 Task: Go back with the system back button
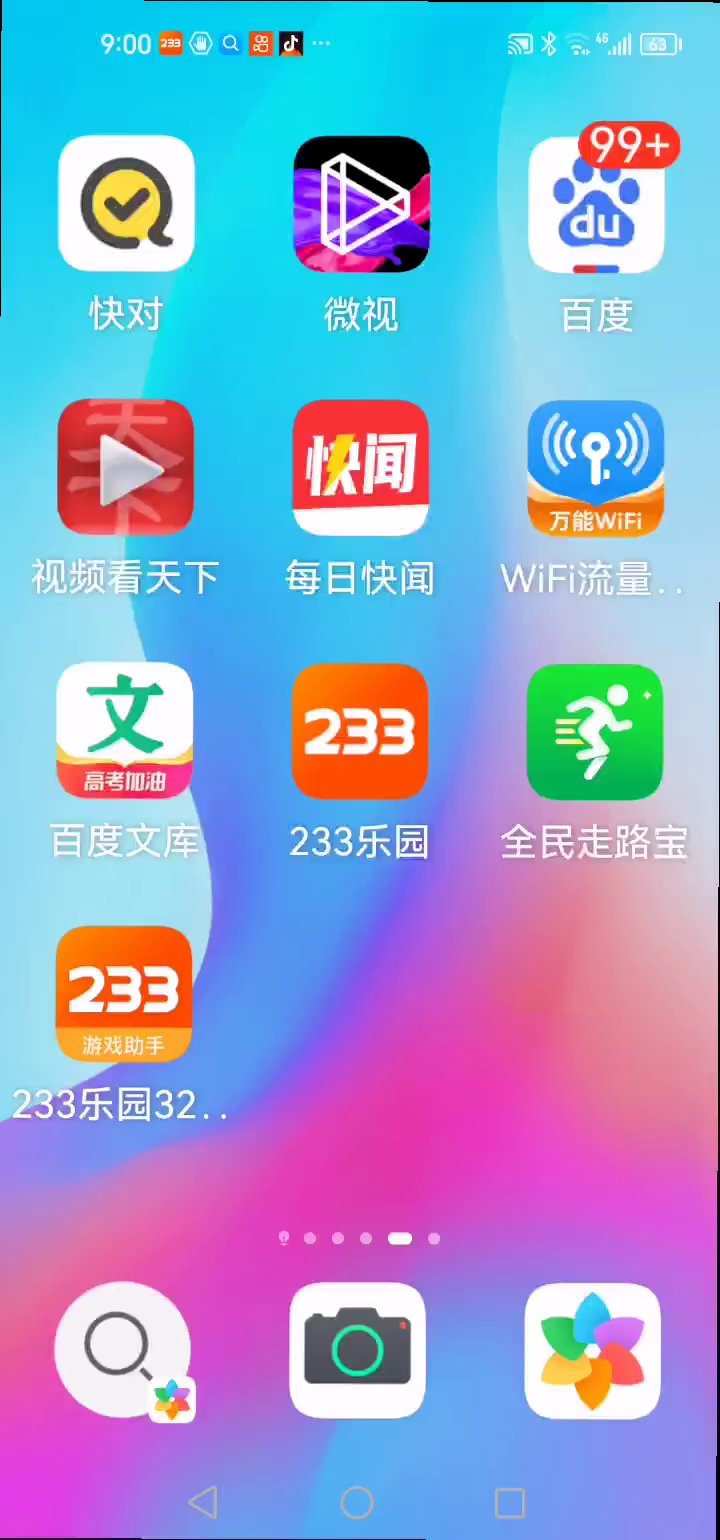pos(203,1502)
